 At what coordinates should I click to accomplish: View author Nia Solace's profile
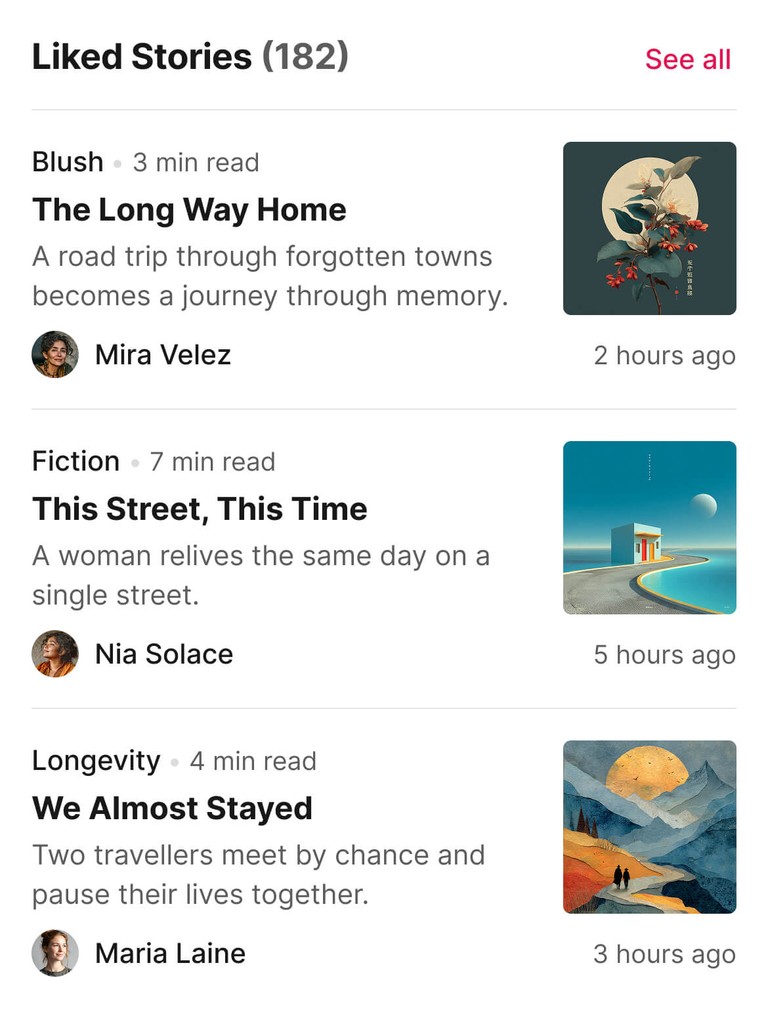(163, 654)
